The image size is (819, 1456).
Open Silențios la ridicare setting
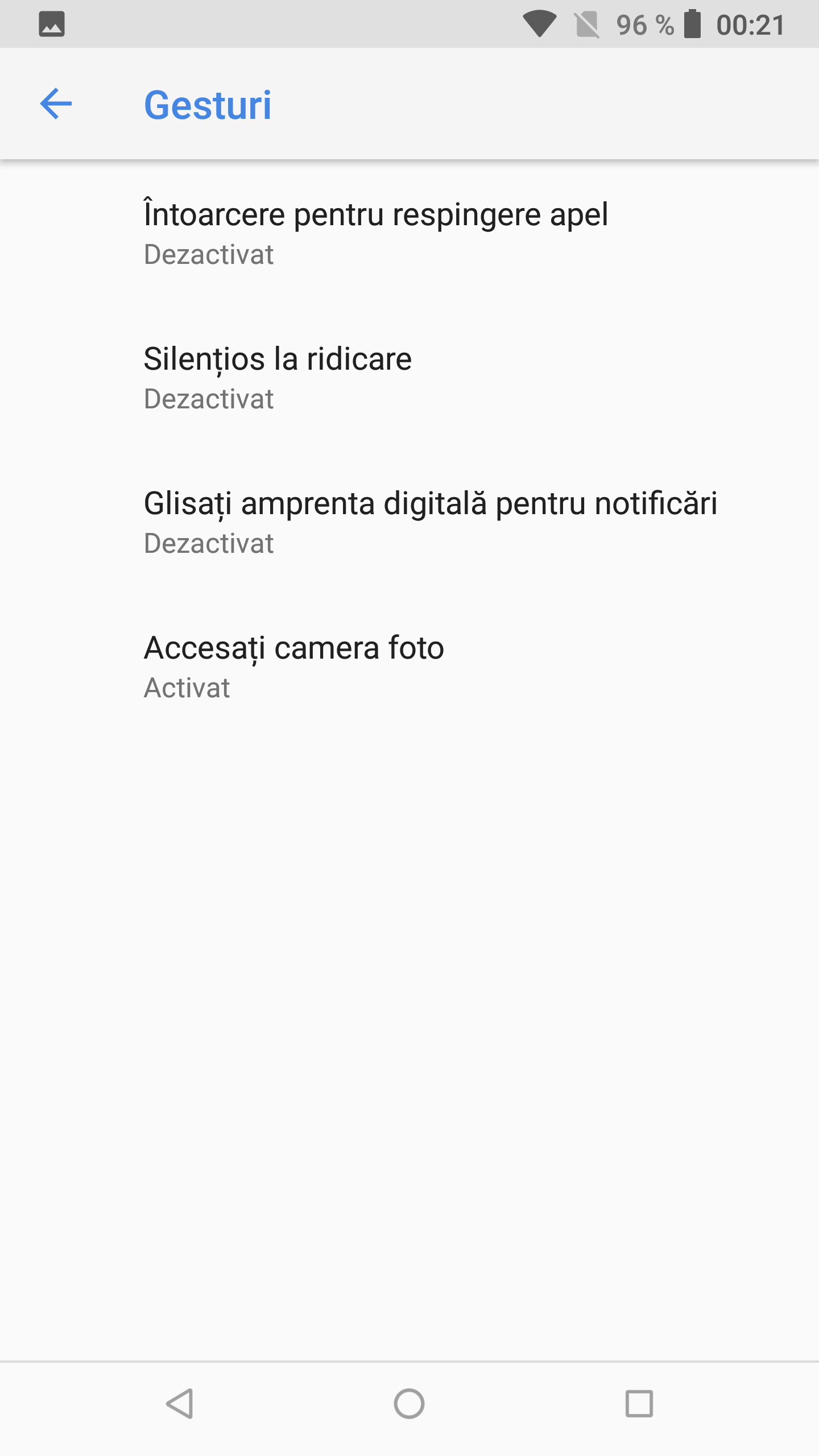(409, 378)
